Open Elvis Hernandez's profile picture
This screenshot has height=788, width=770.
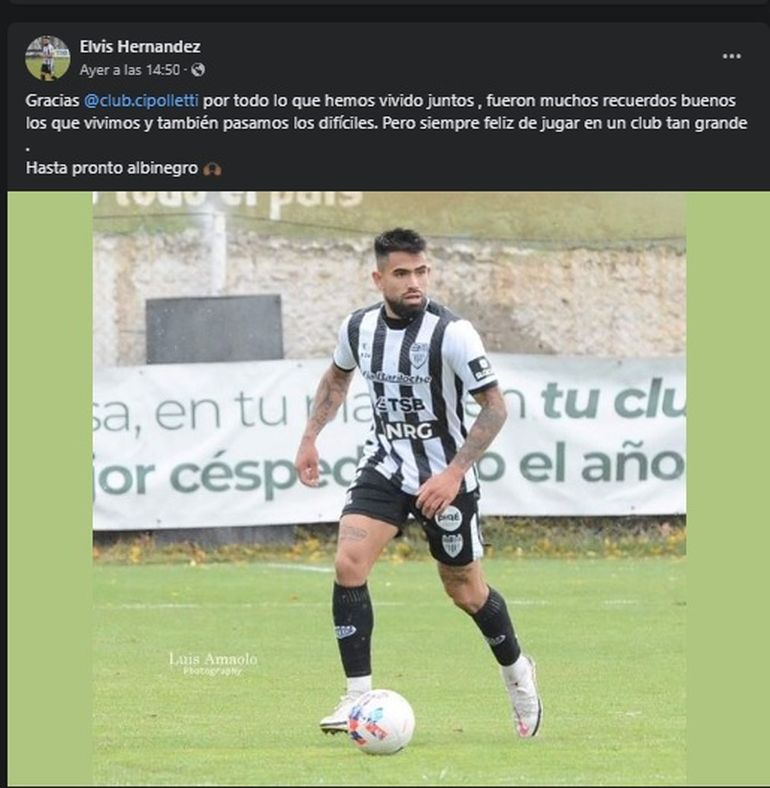47,58
